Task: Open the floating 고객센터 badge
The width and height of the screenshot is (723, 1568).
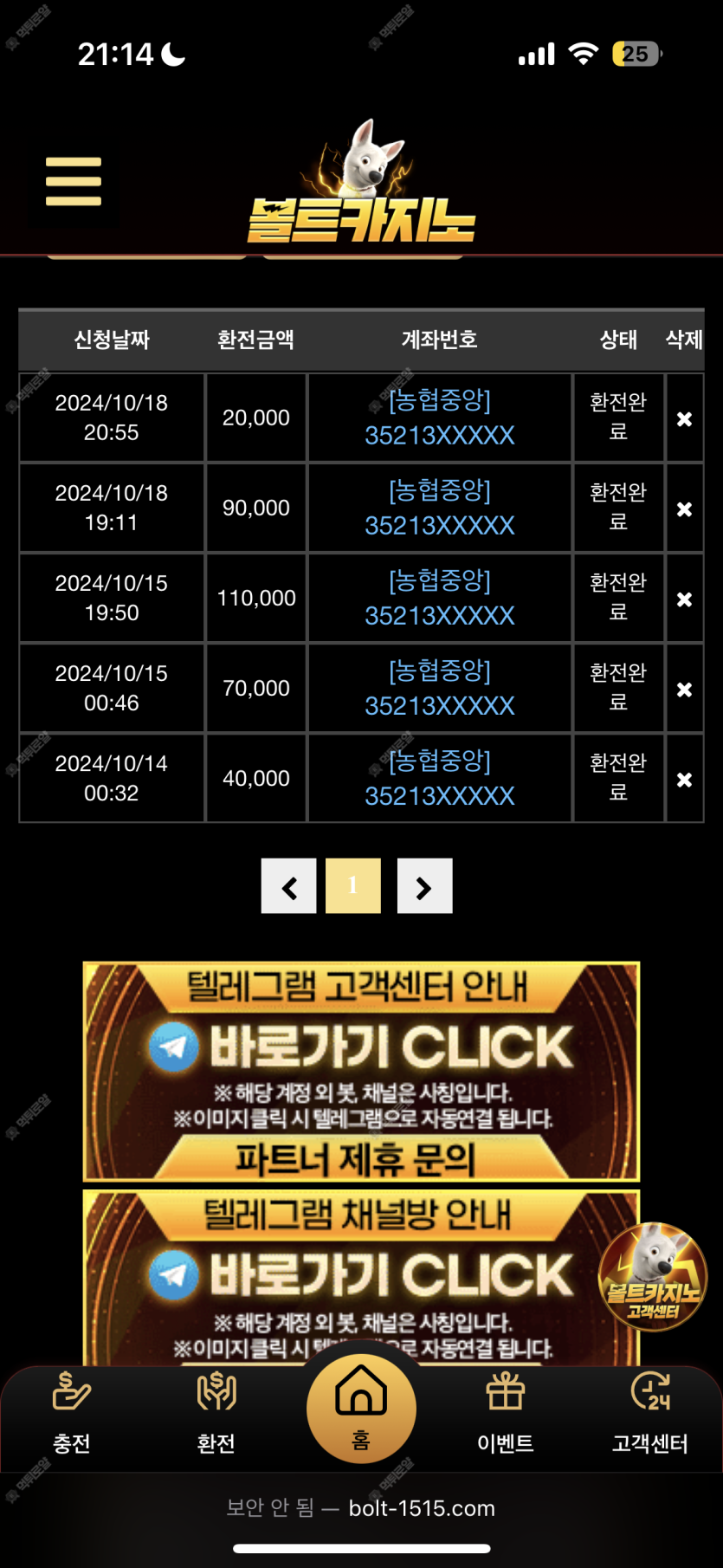Action: point(653,1276)
